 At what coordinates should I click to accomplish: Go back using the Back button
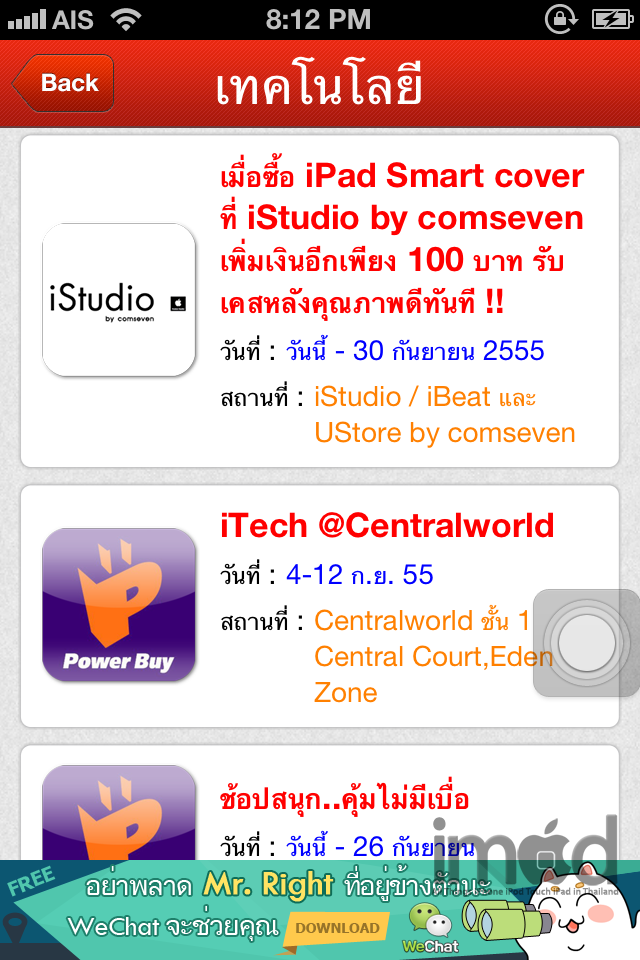65,83
